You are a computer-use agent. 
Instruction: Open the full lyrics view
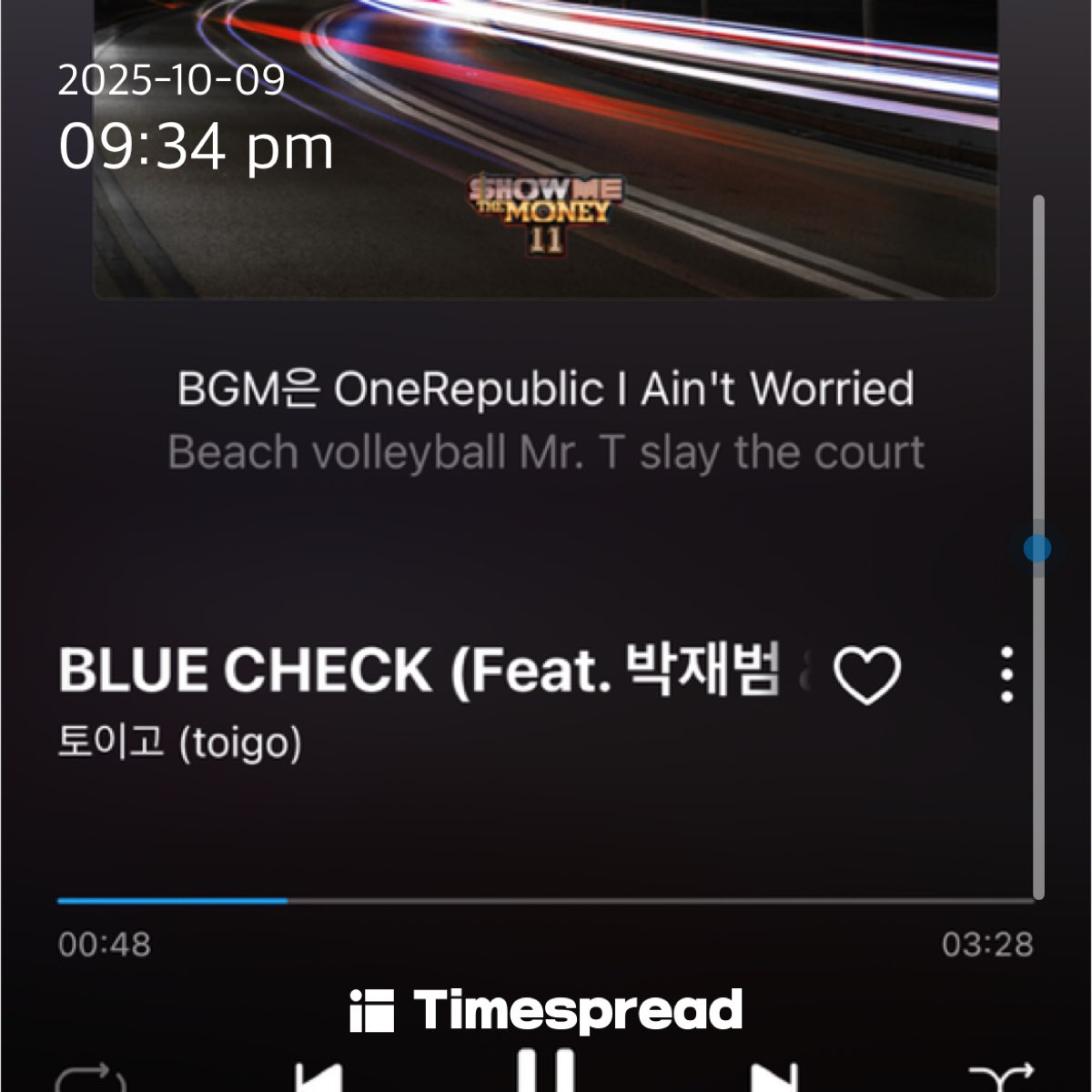546,420
